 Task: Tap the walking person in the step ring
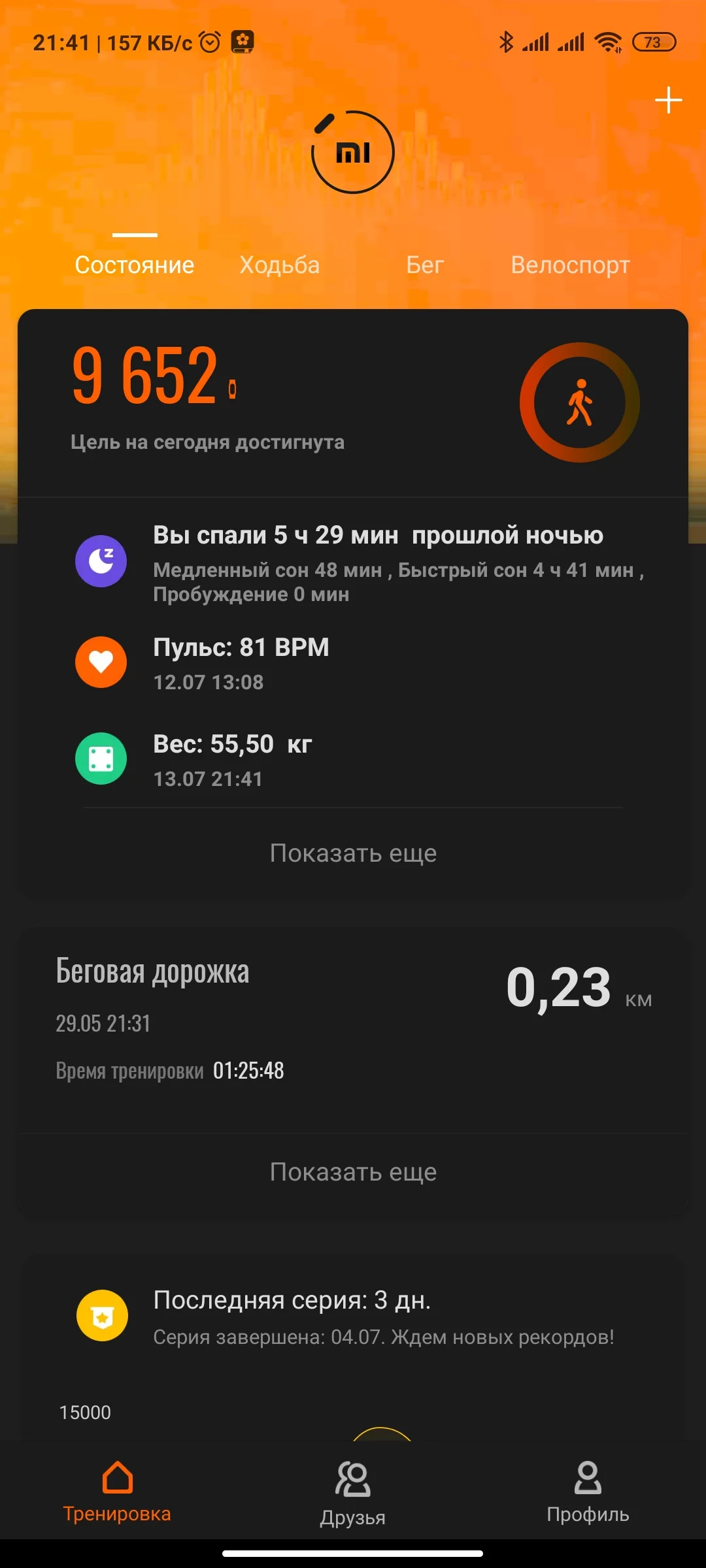coord(579,403)
